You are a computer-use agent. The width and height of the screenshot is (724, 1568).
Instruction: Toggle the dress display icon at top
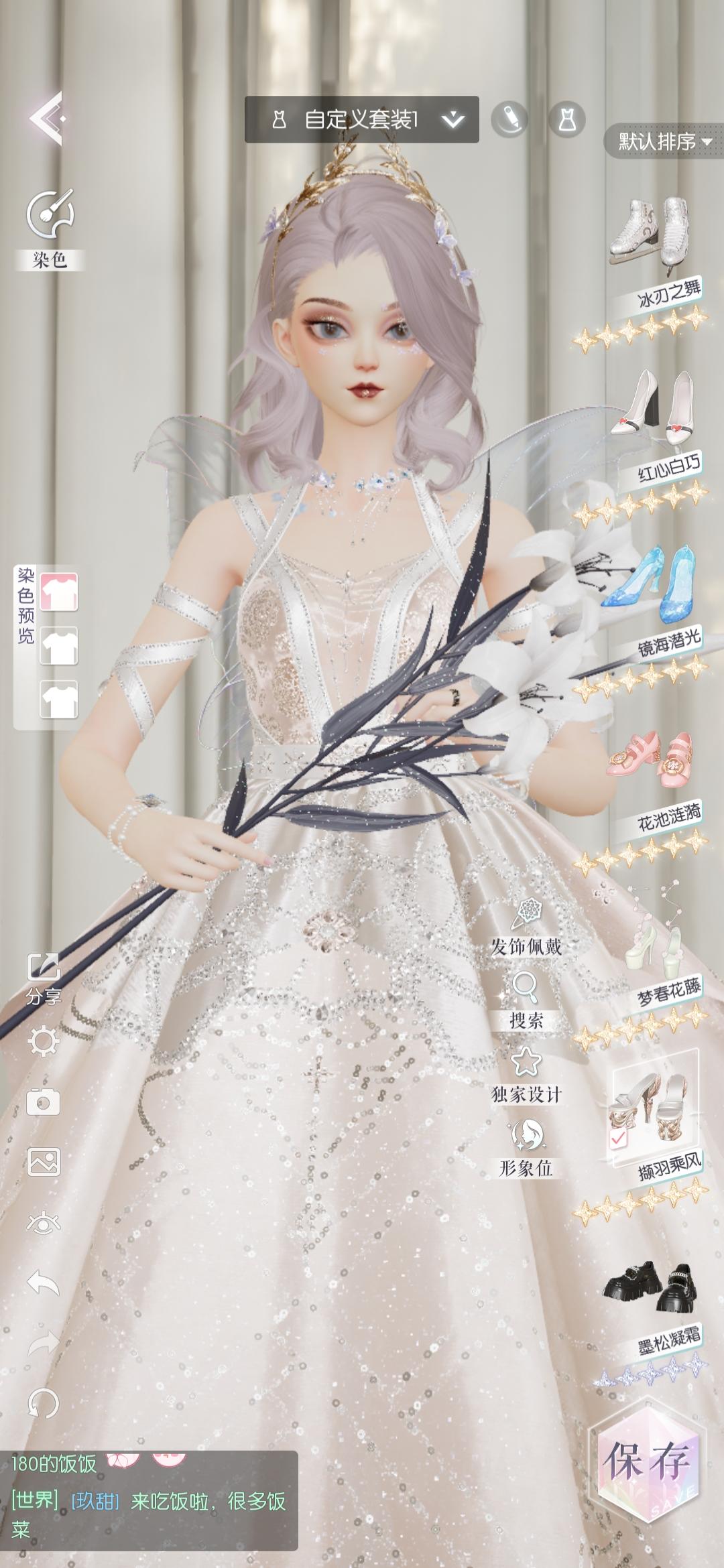coord(566,117)
